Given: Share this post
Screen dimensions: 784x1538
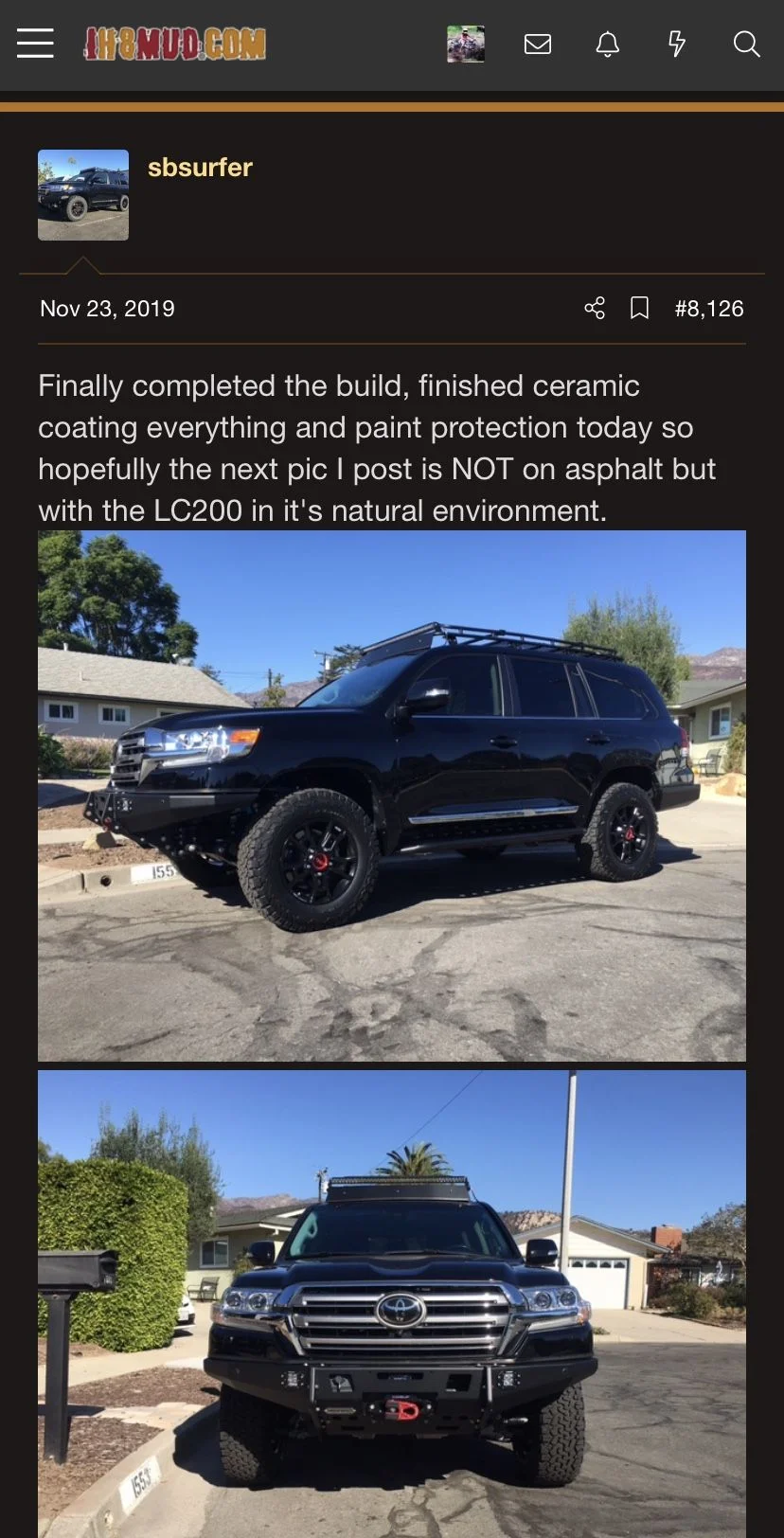Looking at the screenshot, I should click(595, 308).
